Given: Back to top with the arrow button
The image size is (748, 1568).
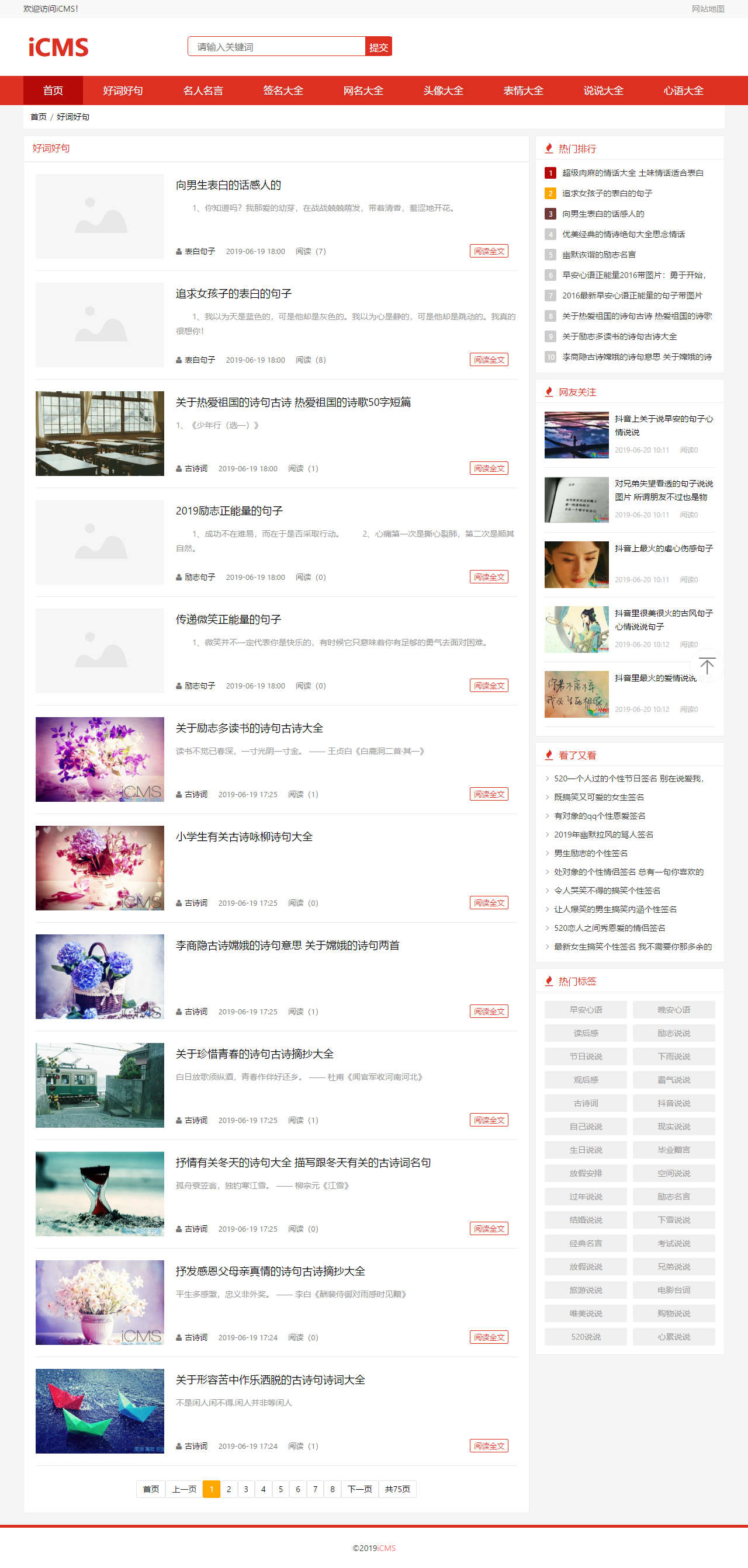Looking at the screenshot, I should 707,665.
